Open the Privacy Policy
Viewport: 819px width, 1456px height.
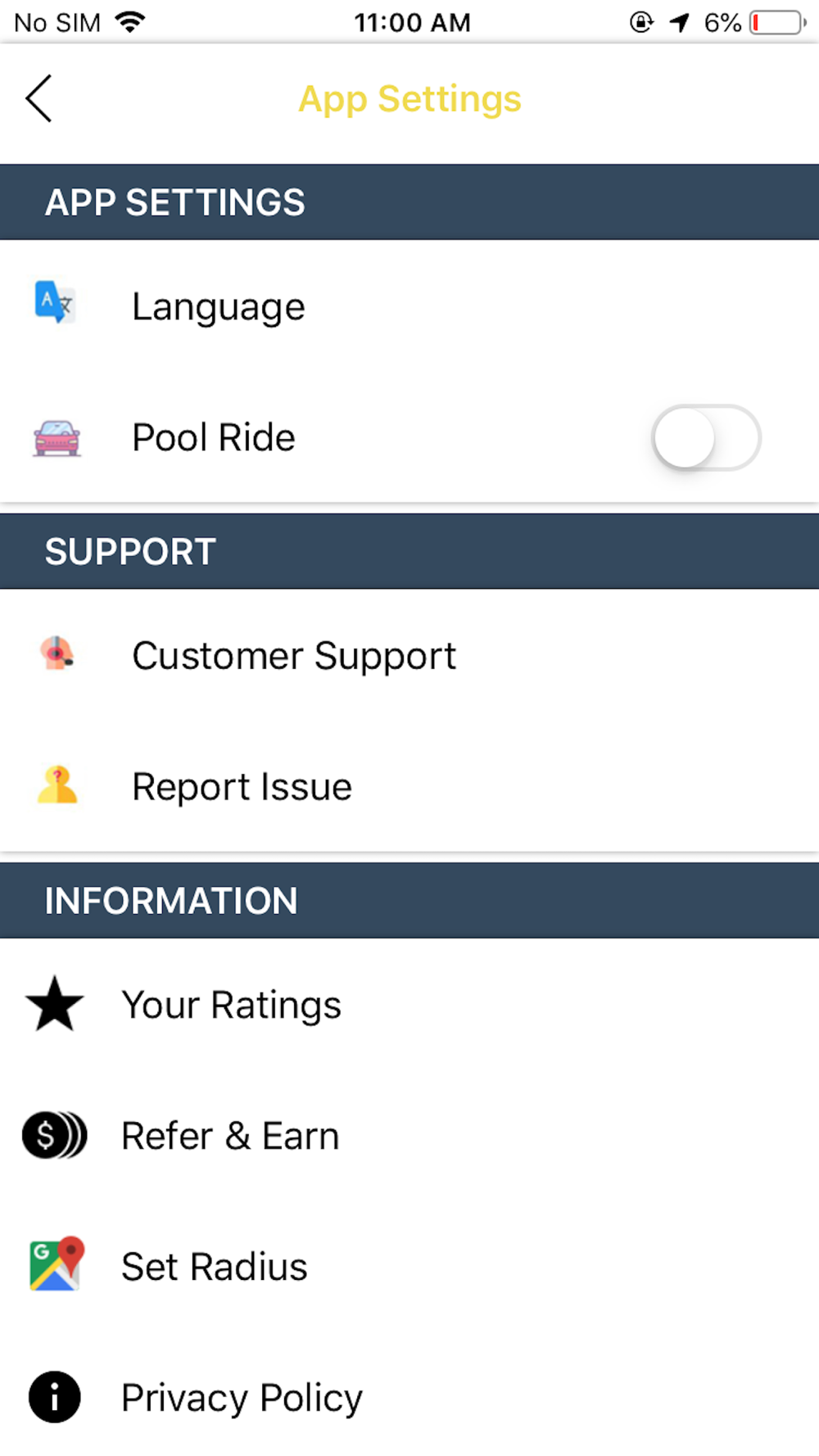click(x=409, y=1397)
